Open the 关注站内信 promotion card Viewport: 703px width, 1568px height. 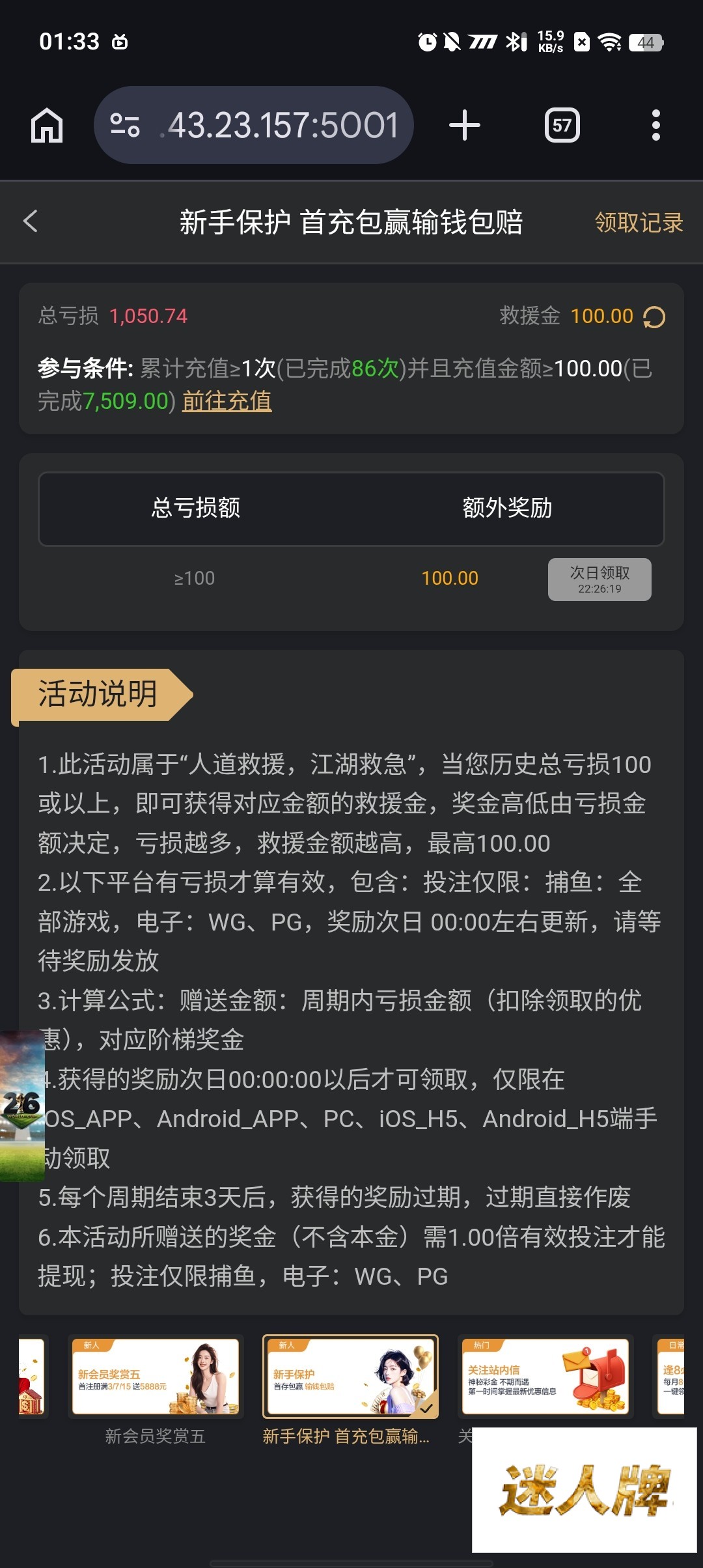click(x=545, y=1376)
